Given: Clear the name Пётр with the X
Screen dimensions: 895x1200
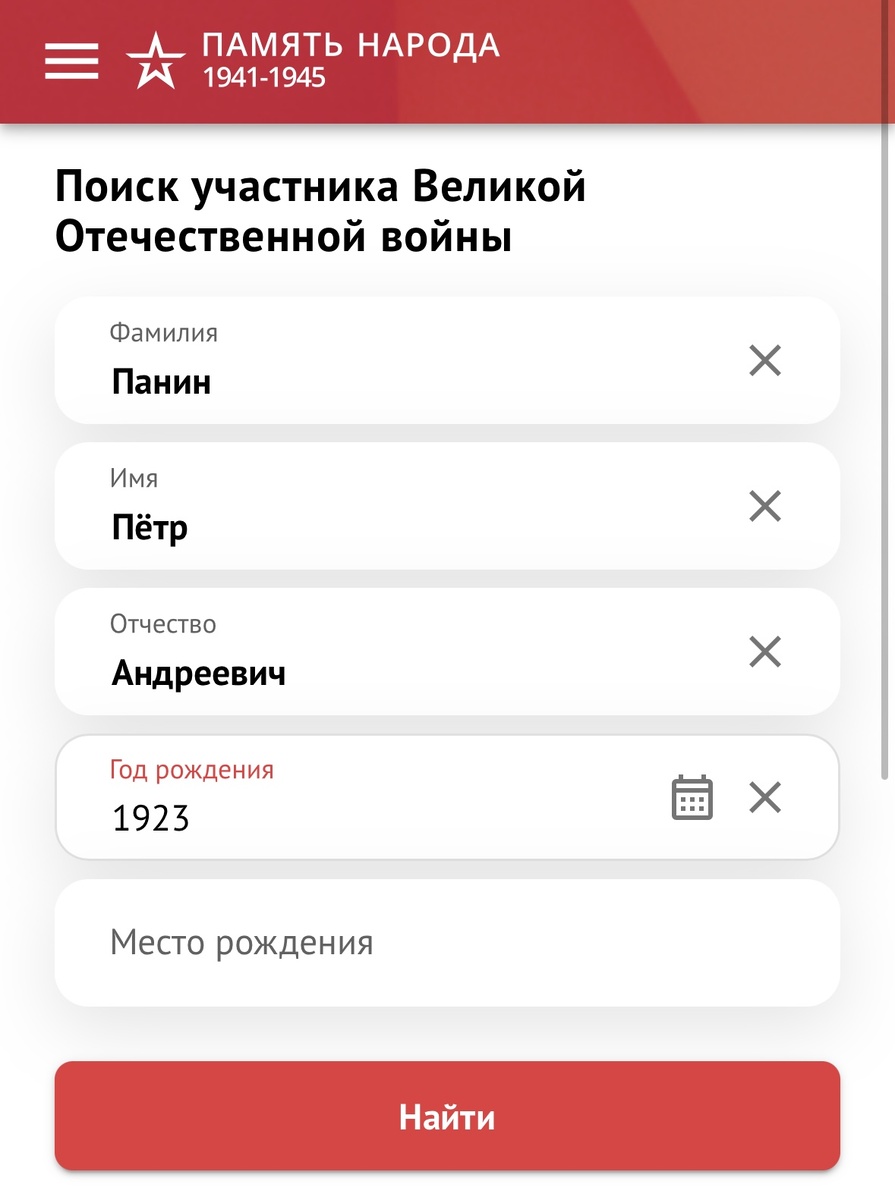Looking at the screenshot, I should [x=765, y=507].
